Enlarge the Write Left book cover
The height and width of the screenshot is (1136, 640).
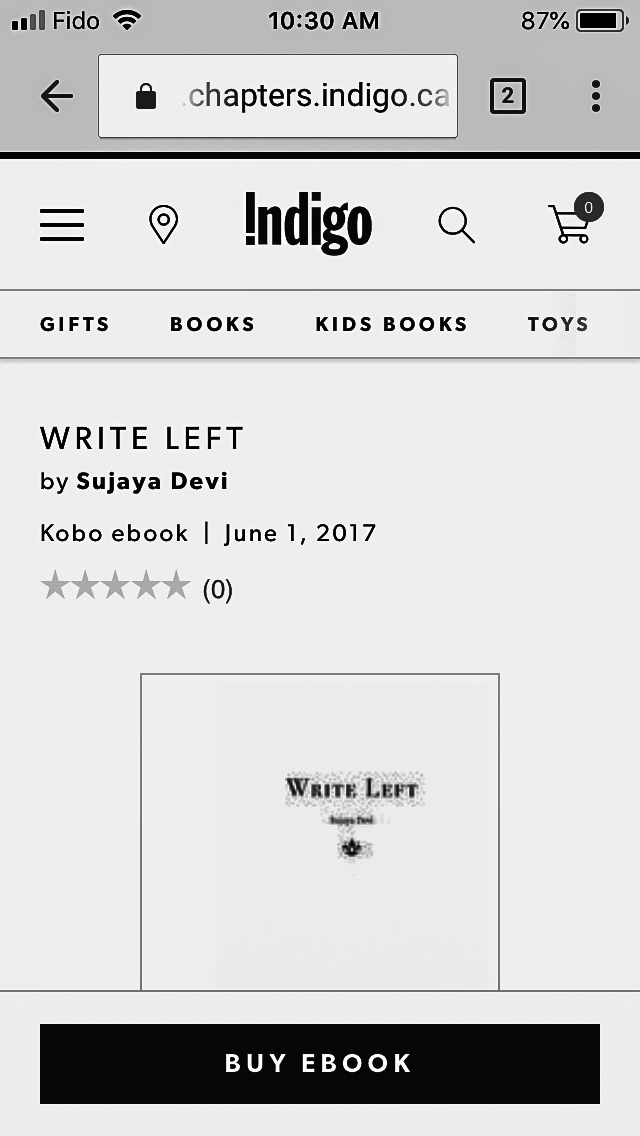(320, 830)
